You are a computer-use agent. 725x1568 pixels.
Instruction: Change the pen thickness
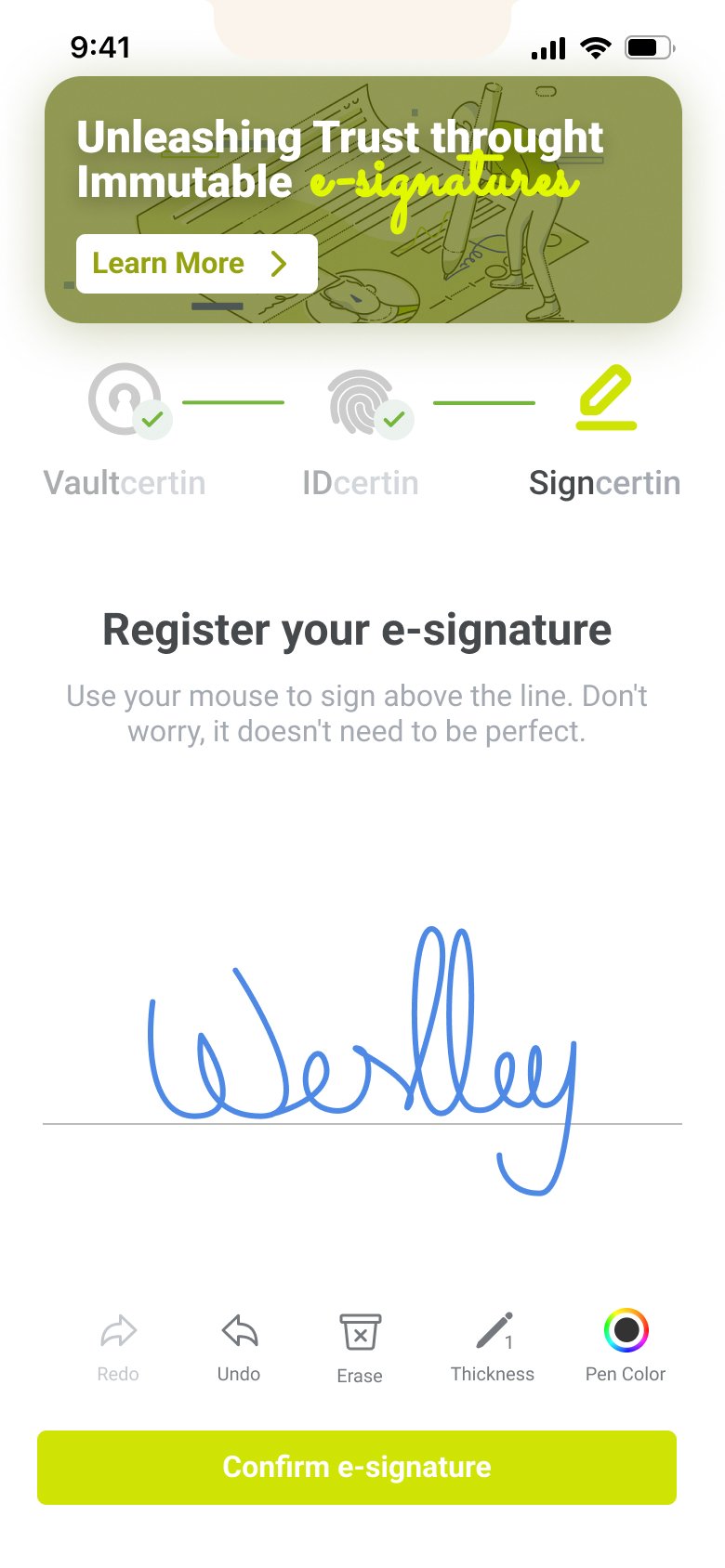tap(493, 1347)
